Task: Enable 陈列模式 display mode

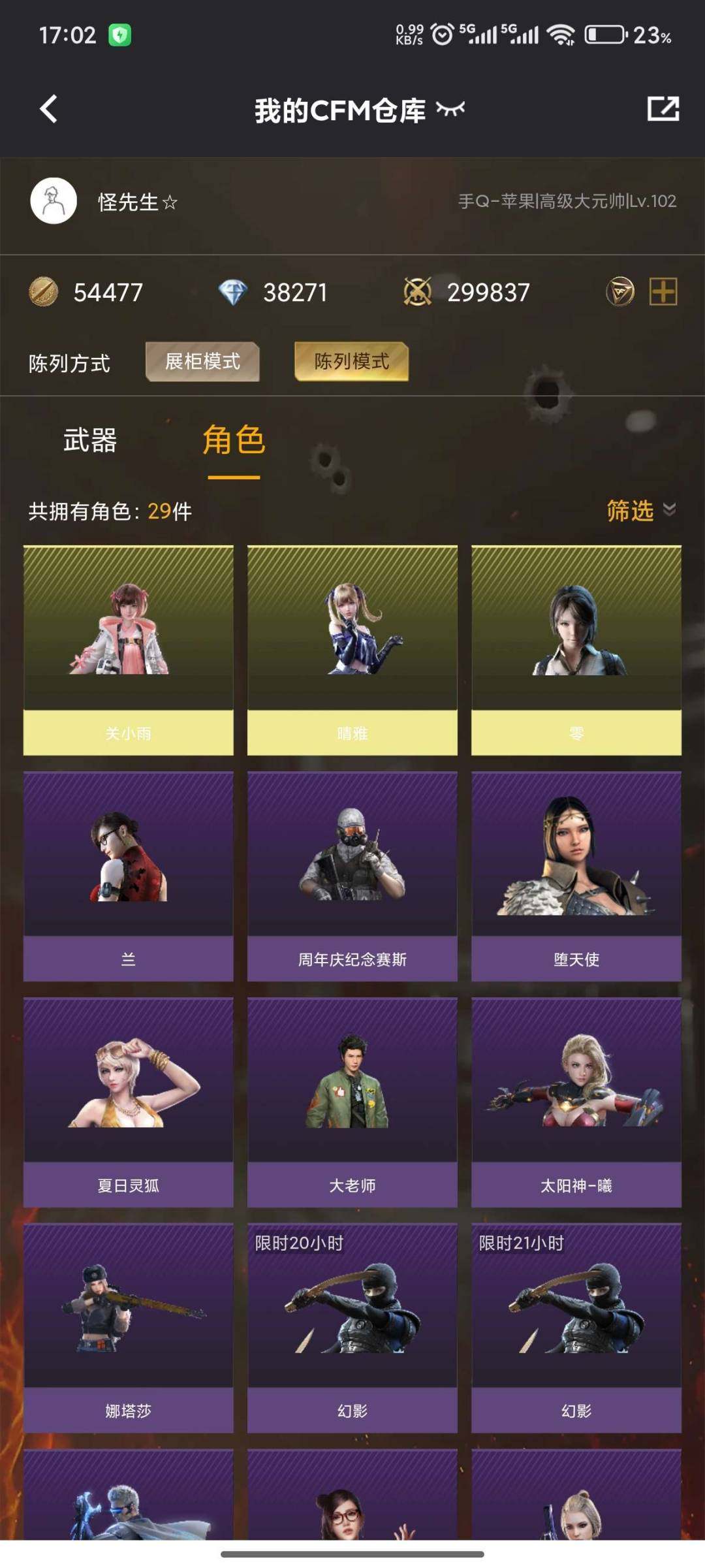Action: 351,362
